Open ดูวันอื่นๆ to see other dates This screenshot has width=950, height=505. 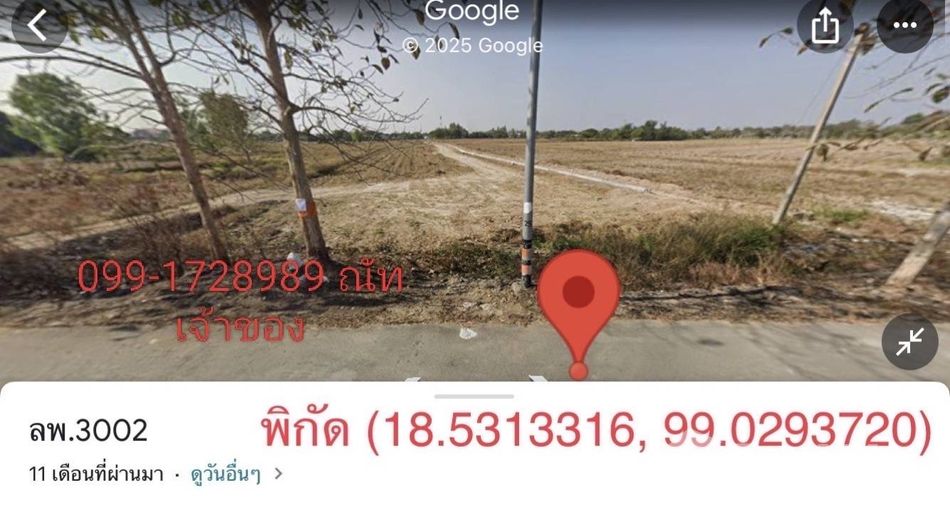pyautogui.click(x=236, y=475)
